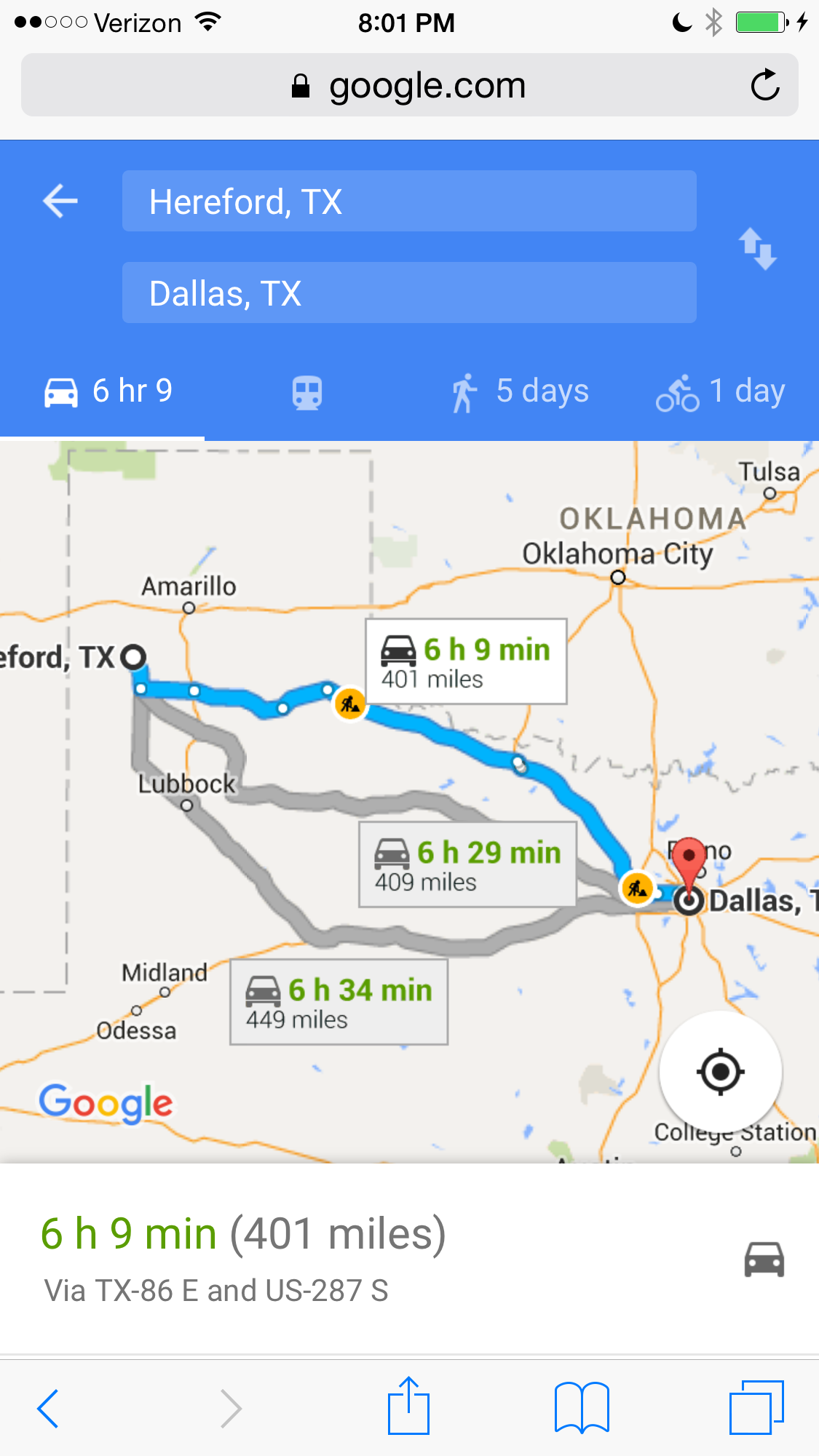The image size is (819, 1456).
Task: Tap the google.com address bar
Action: (408, 85)
